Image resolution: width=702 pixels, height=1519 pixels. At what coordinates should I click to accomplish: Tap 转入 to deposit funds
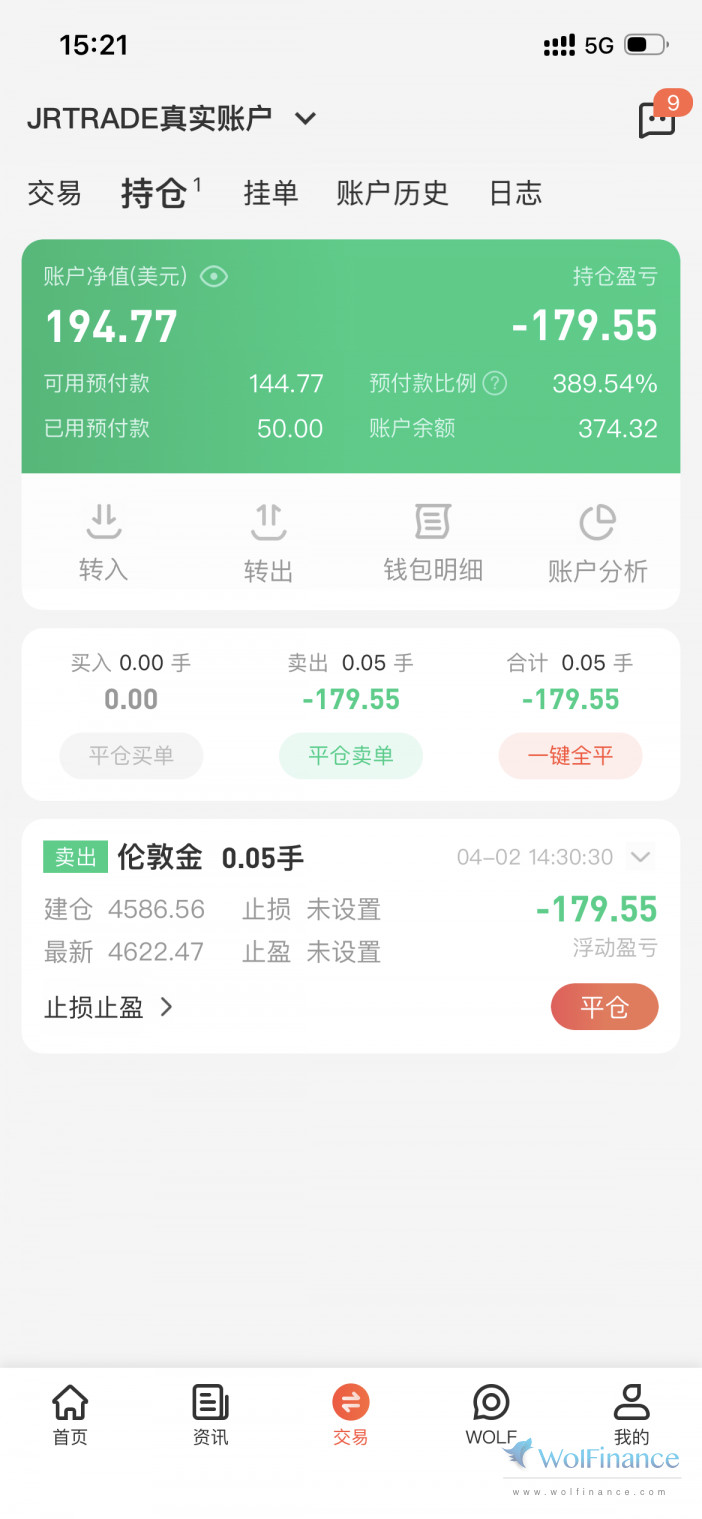click(104, 542)
